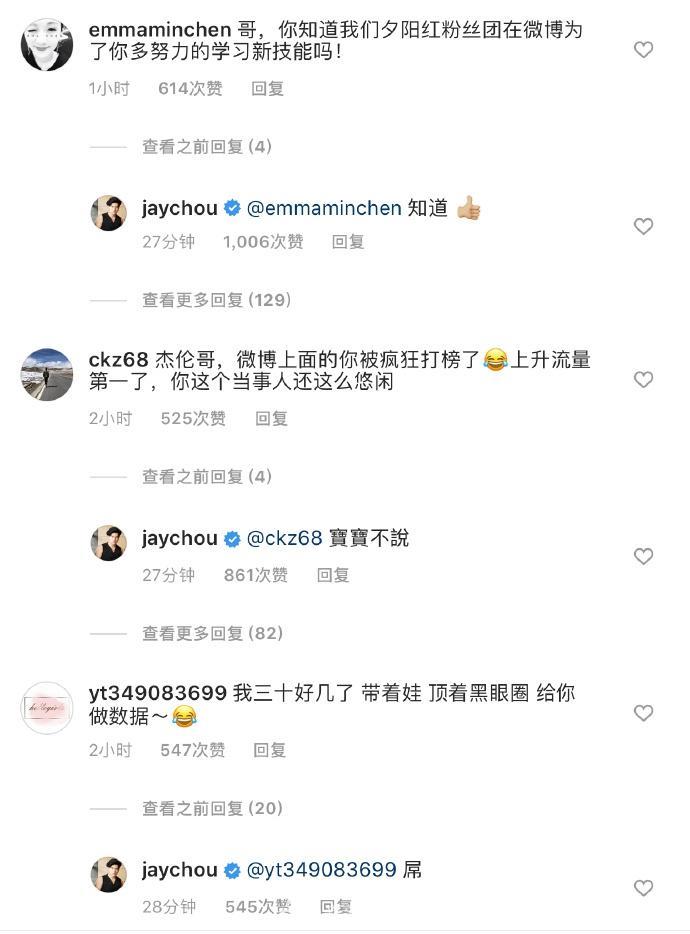The image size is (690, 934).
Task: Like ckz68's comment
Action: [x=644, y=380]
